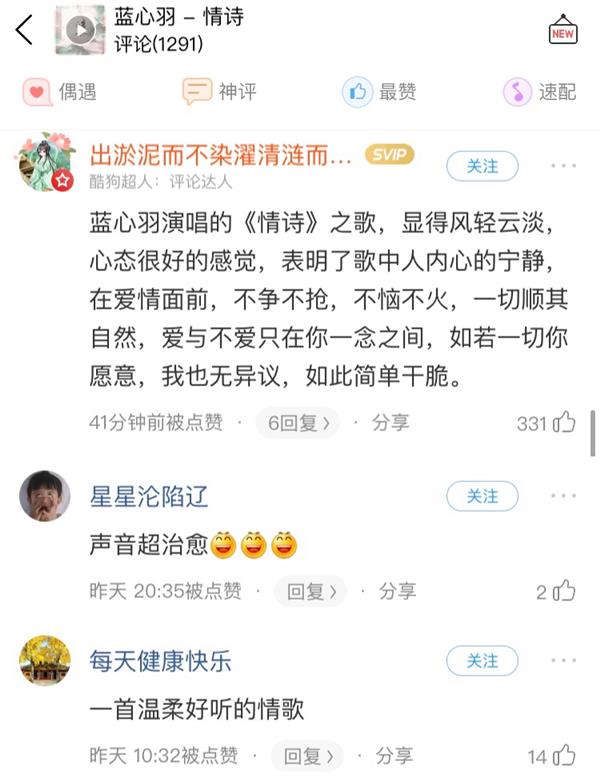Switch to the 偶遇 tab
600x784 pixels.
[60, 92]
